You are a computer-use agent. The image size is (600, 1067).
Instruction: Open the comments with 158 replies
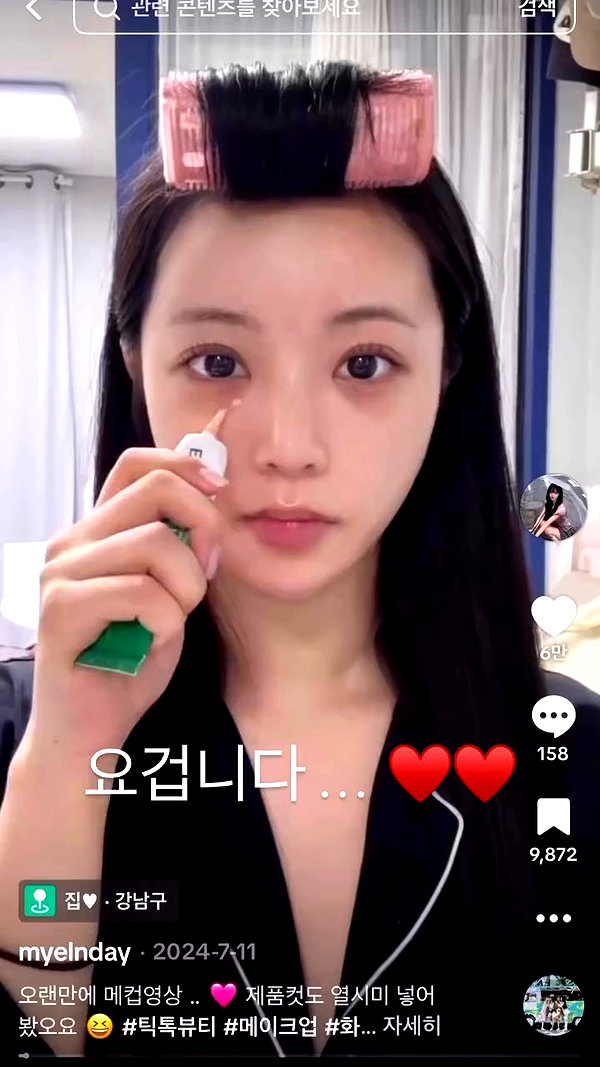(553, 717)
